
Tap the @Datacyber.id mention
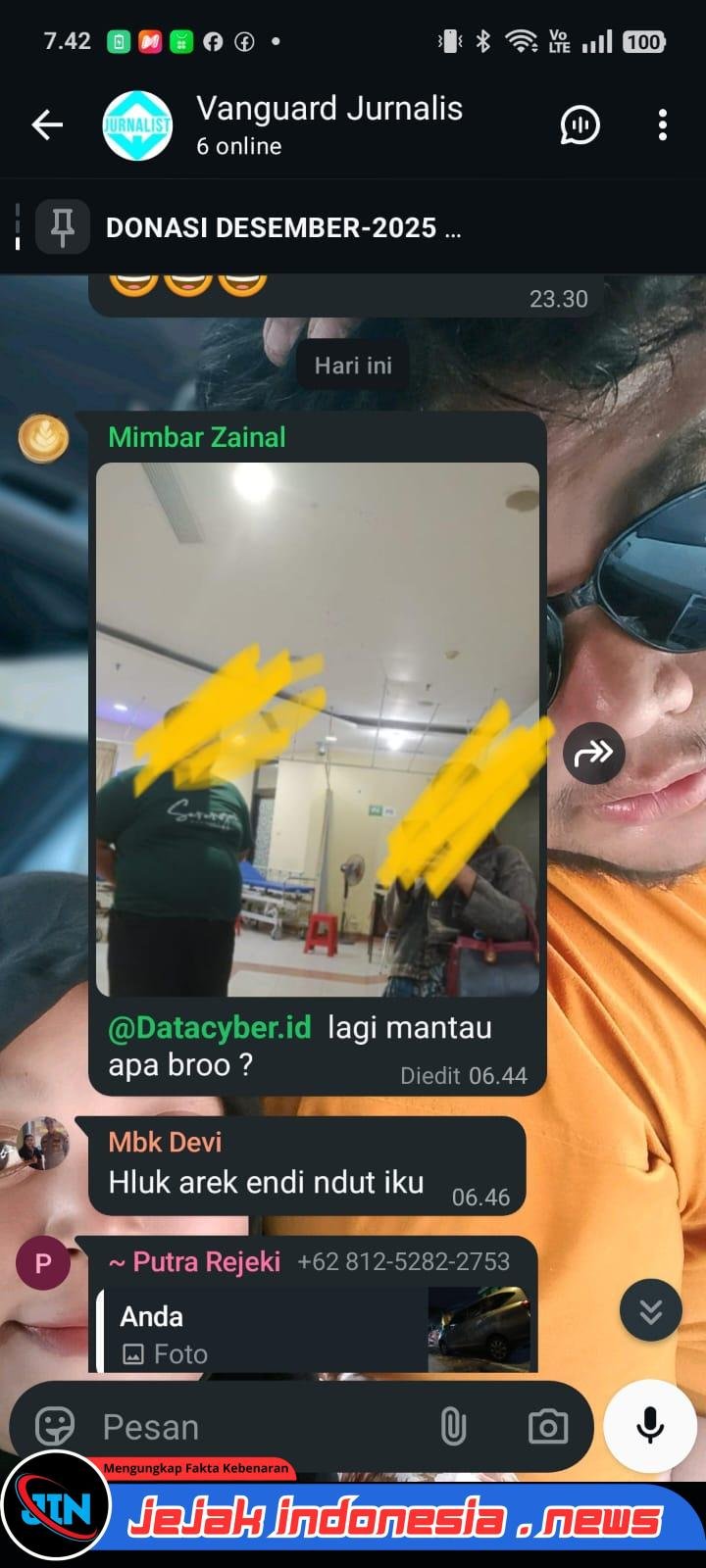(209, 1027)
